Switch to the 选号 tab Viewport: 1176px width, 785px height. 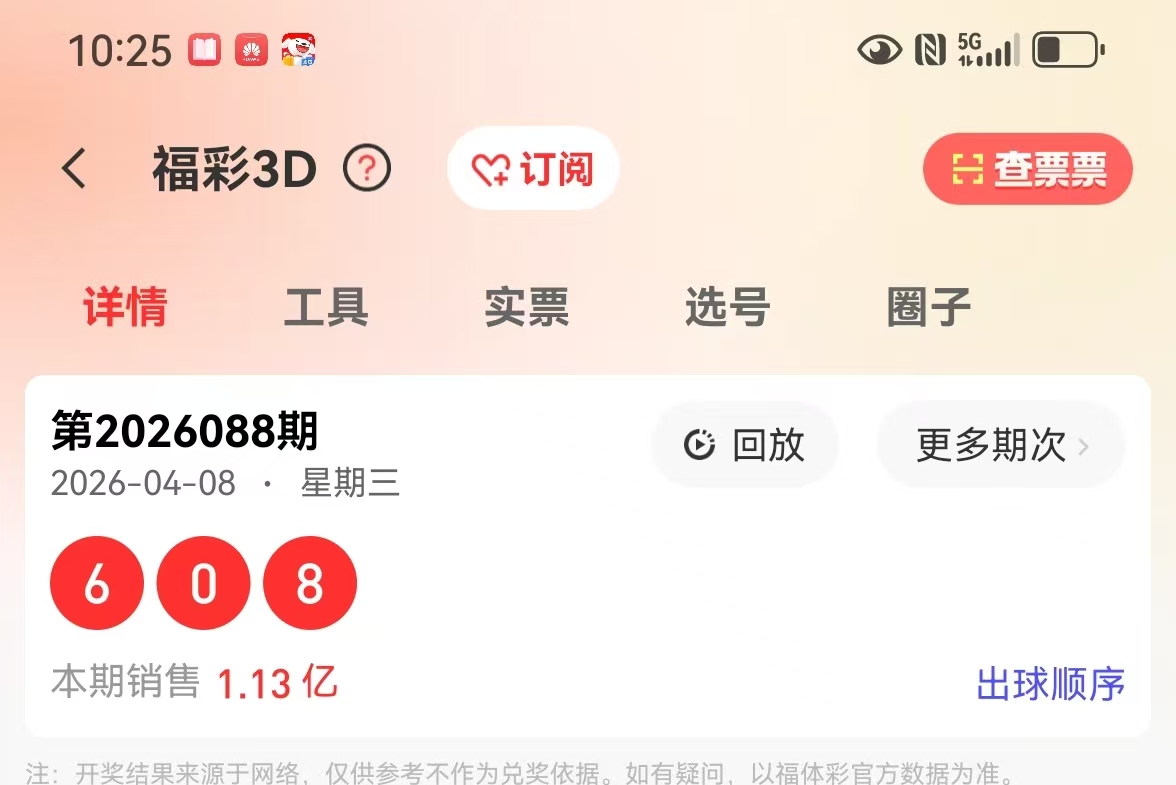728,307
